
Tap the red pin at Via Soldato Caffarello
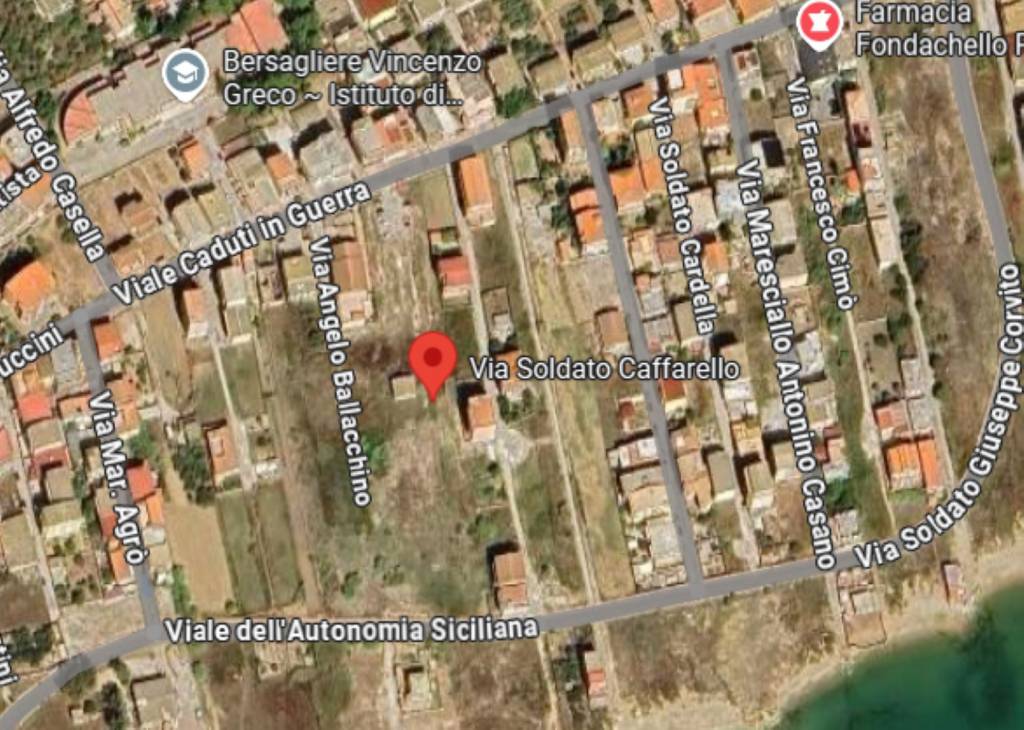[x=433, y=361]
